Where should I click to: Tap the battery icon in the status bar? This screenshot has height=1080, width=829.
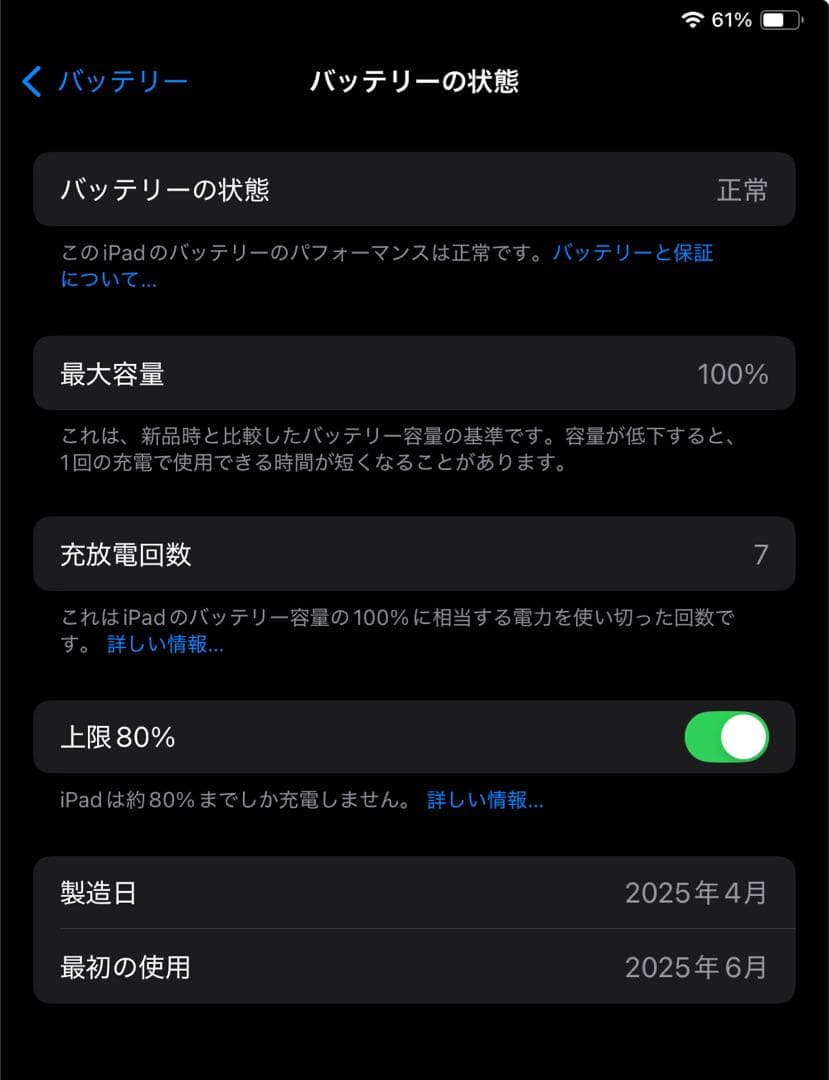(778, 17)
